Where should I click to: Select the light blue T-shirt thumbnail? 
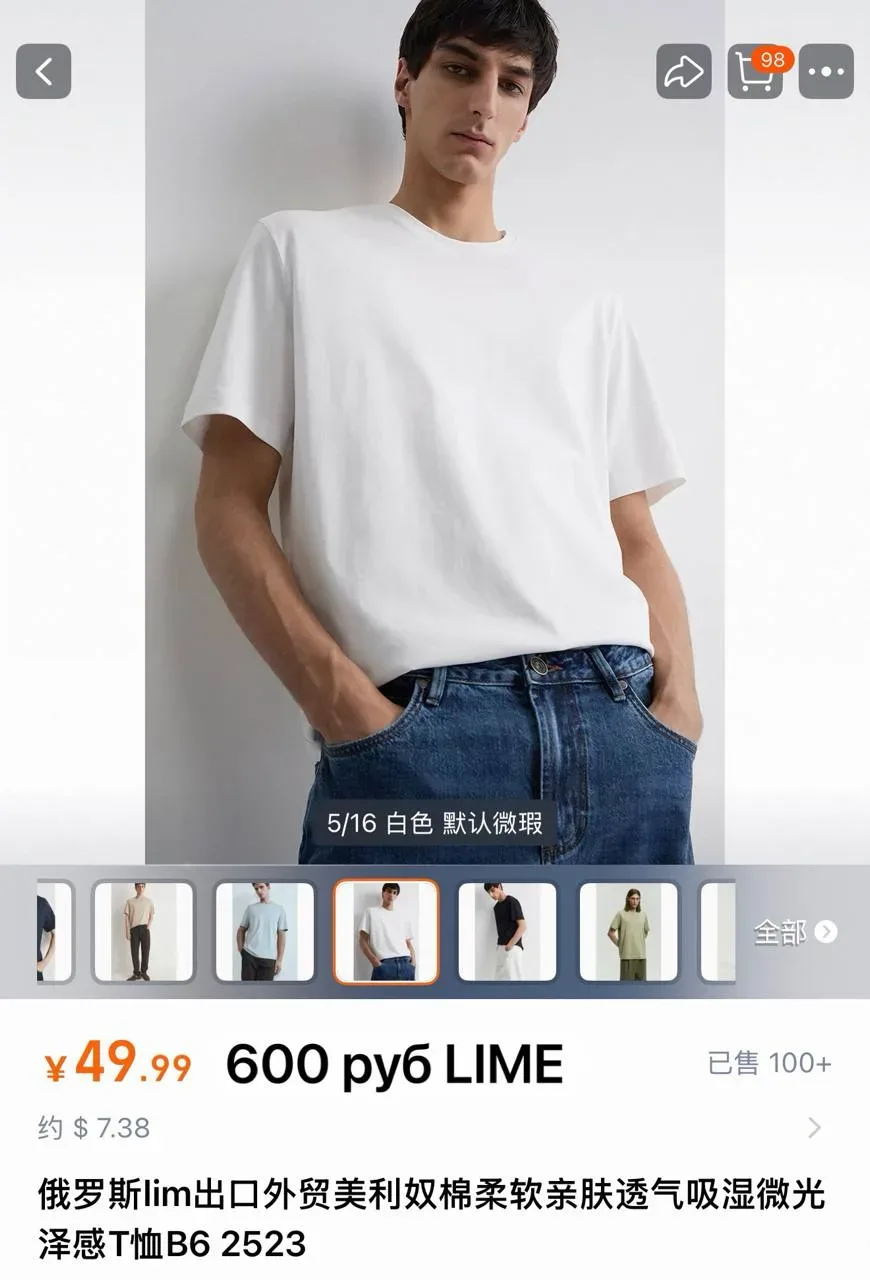coord(265,932)
